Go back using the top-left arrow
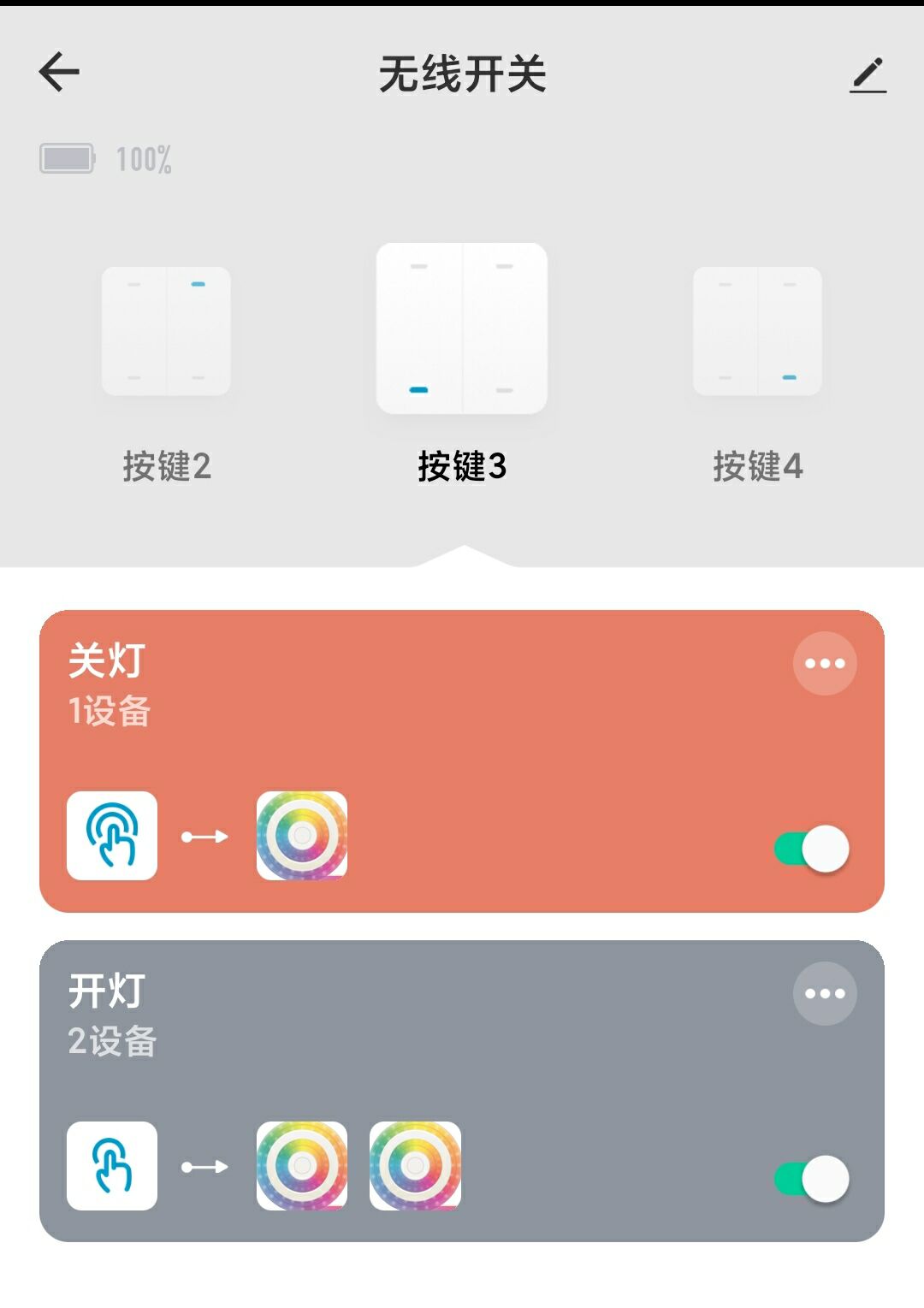 [x=59, y=72]
